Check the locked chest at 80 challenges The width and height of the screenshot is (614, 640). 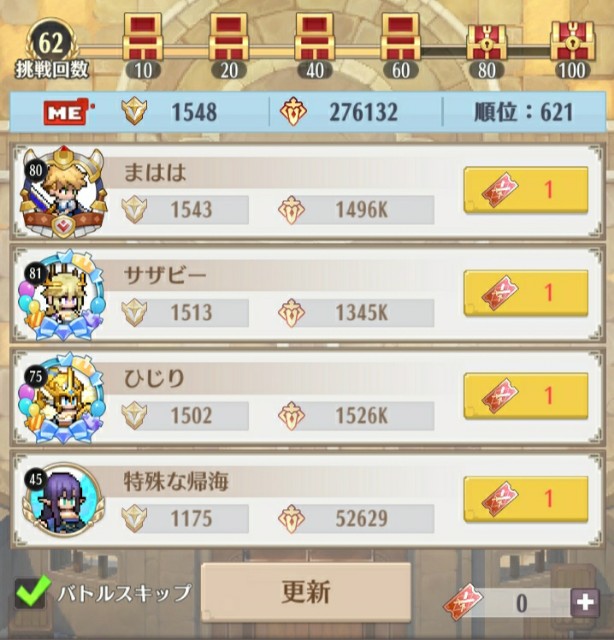(x=486, y=40)
